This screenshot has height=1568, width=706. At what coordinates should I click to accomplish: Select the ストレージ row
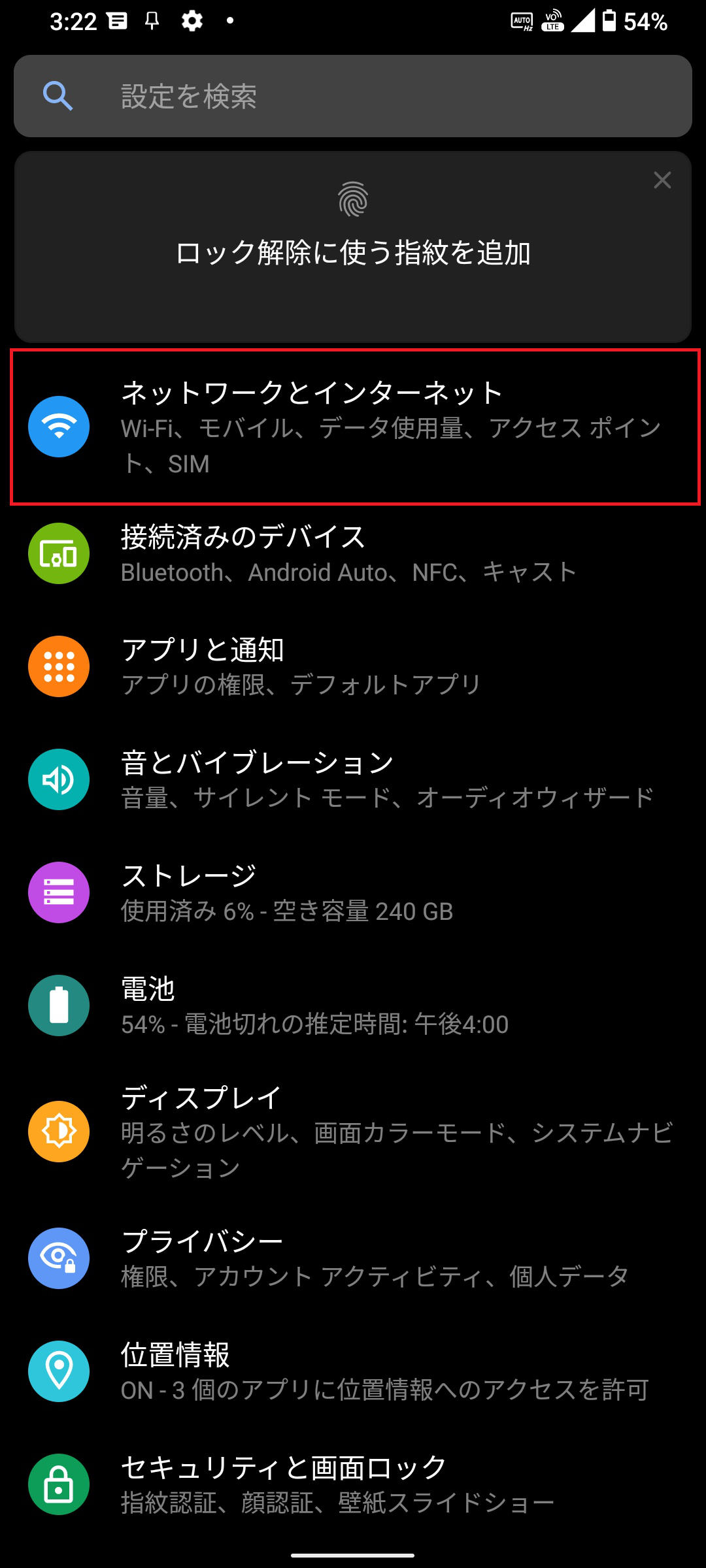click(353, 892)
